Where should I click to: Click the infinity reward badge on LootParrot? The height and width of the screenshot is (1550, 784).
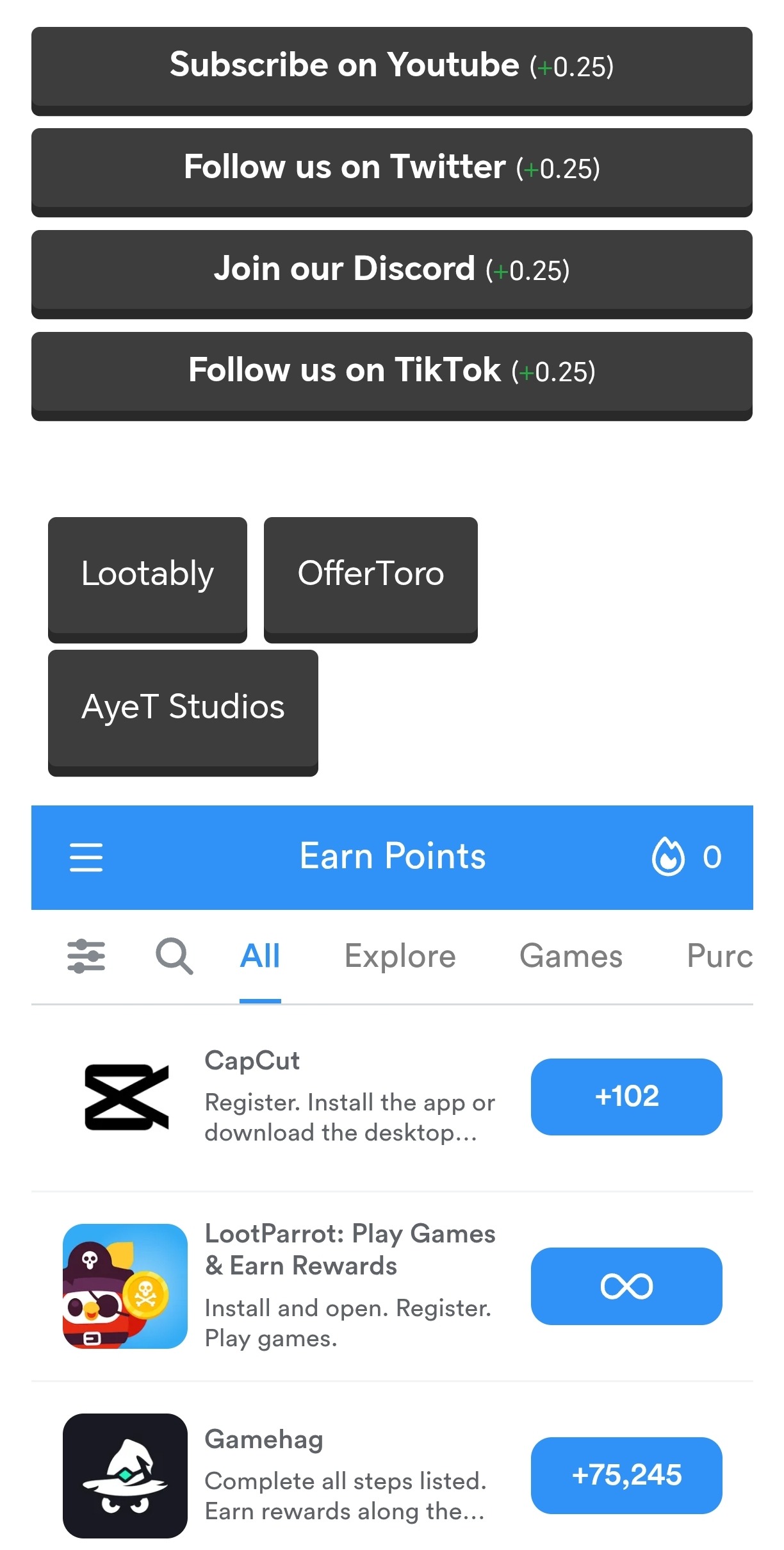tap(626, 1287)
